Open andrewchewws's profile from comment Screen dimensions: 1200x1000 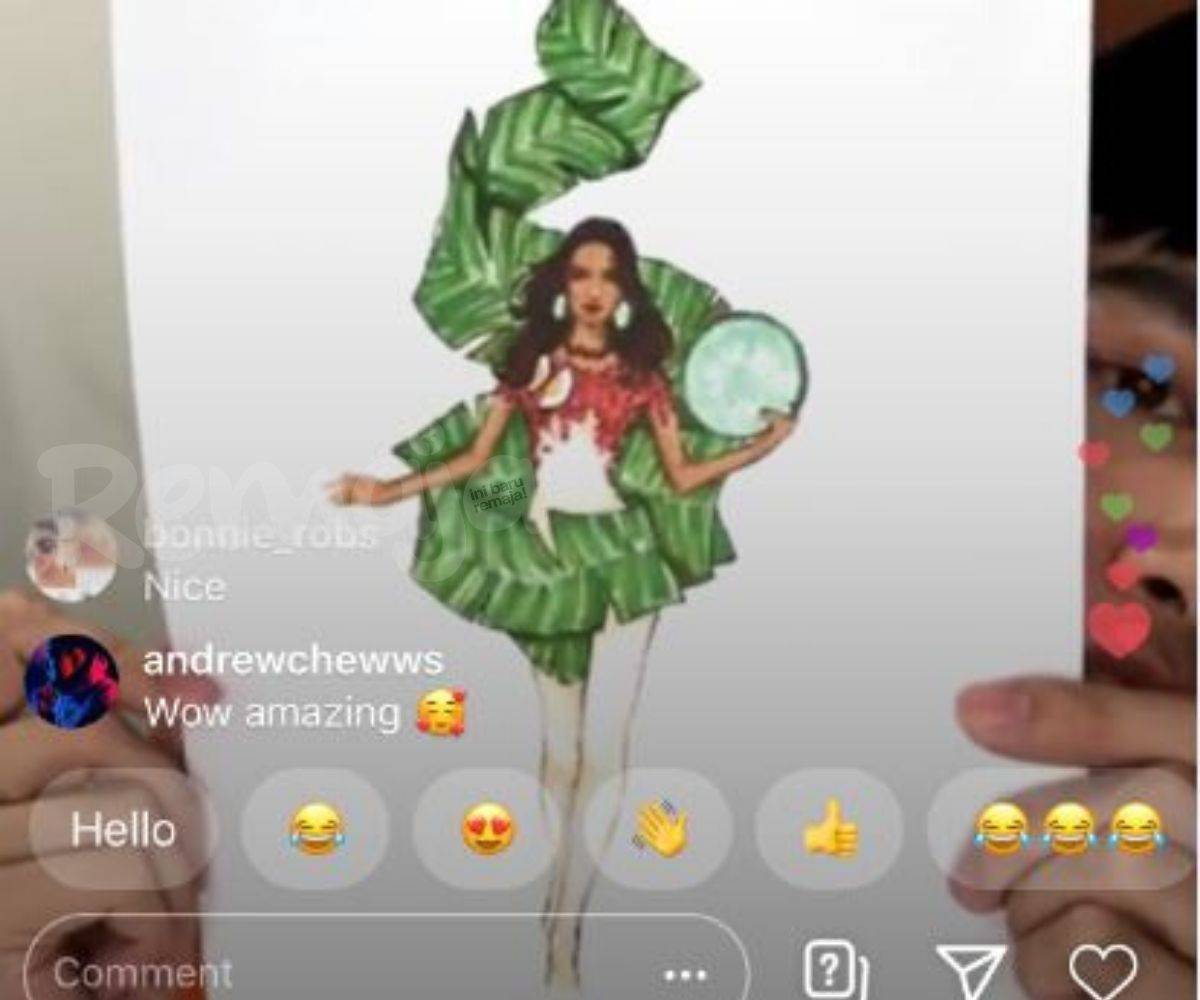(72, 681)
